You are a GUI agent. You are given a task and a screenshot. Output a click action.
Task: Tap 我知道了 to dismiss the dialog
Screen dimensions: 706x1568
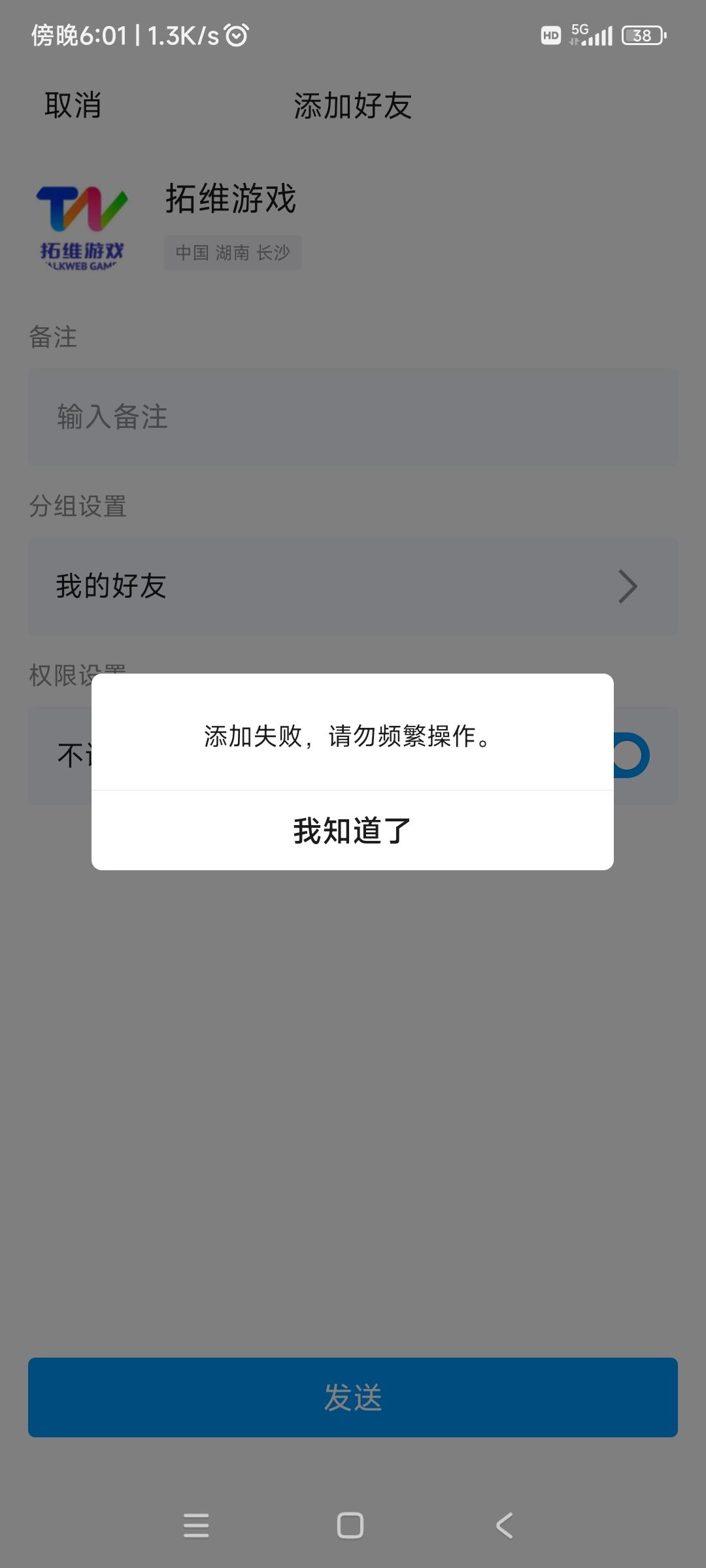click(x=353, y=830)
